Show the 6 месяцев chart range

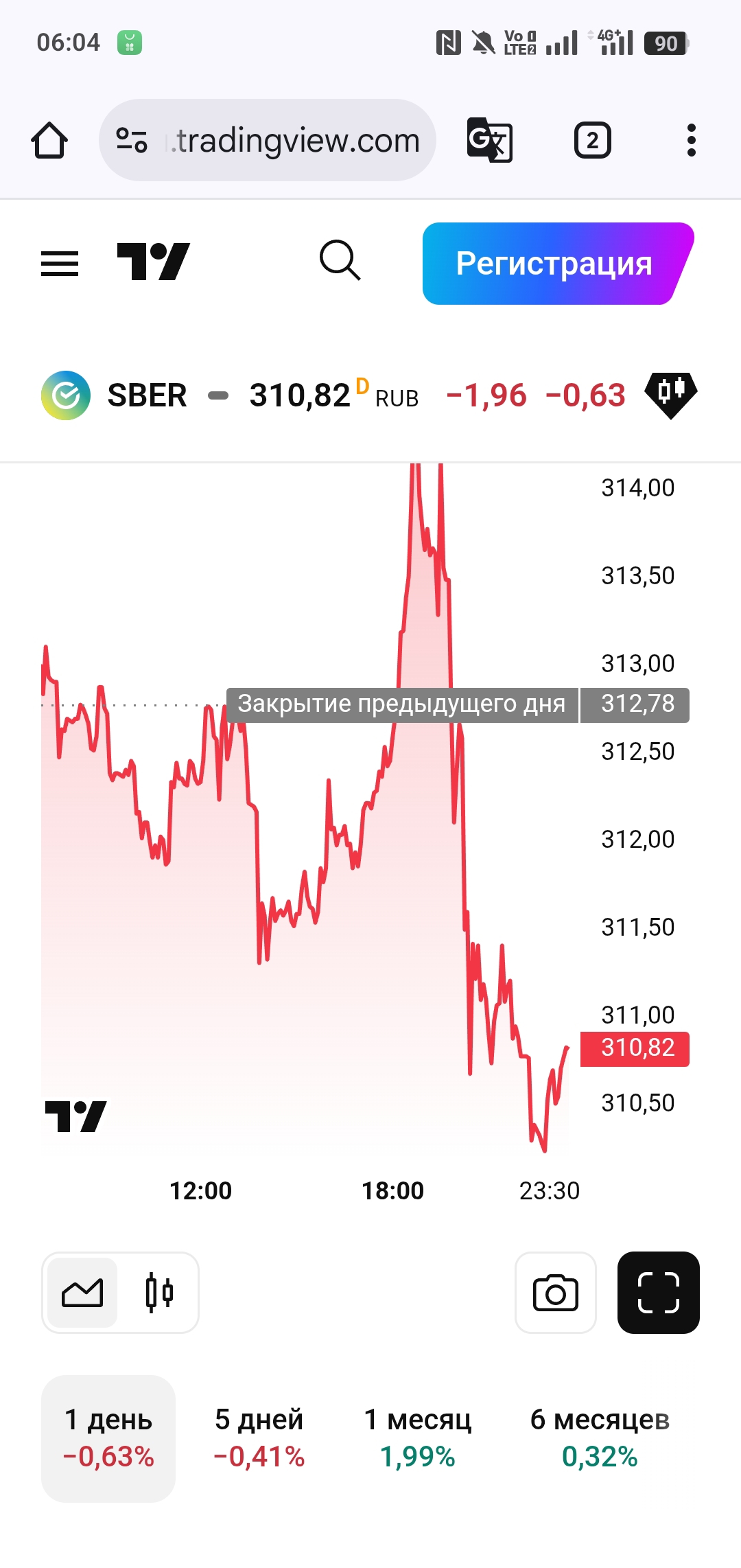(600, 1438)
